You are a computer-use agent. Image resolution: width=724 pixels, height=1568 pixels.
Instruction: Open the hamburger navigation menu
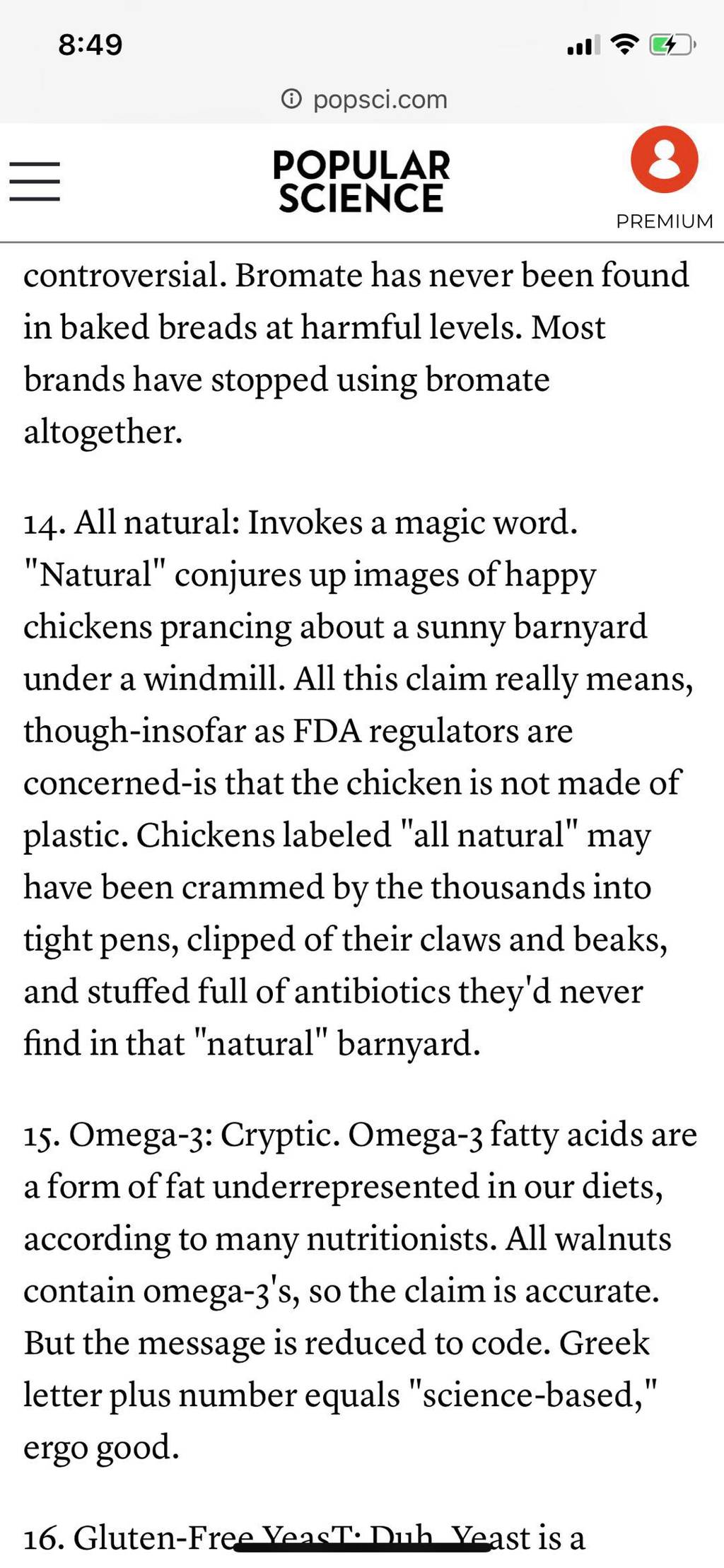[x=35, y=182]
